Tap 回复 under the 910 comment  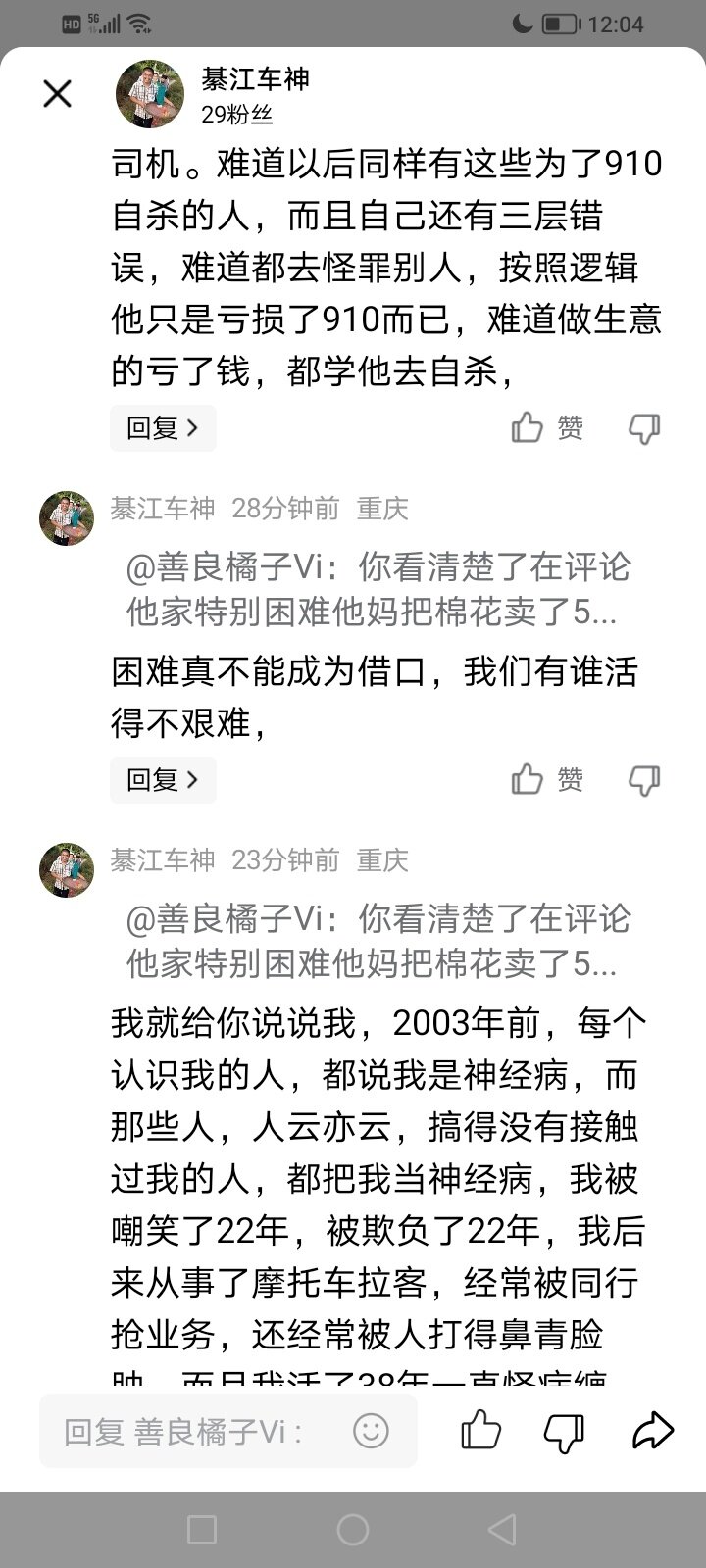pyautogui.click(x=163, y=427)
